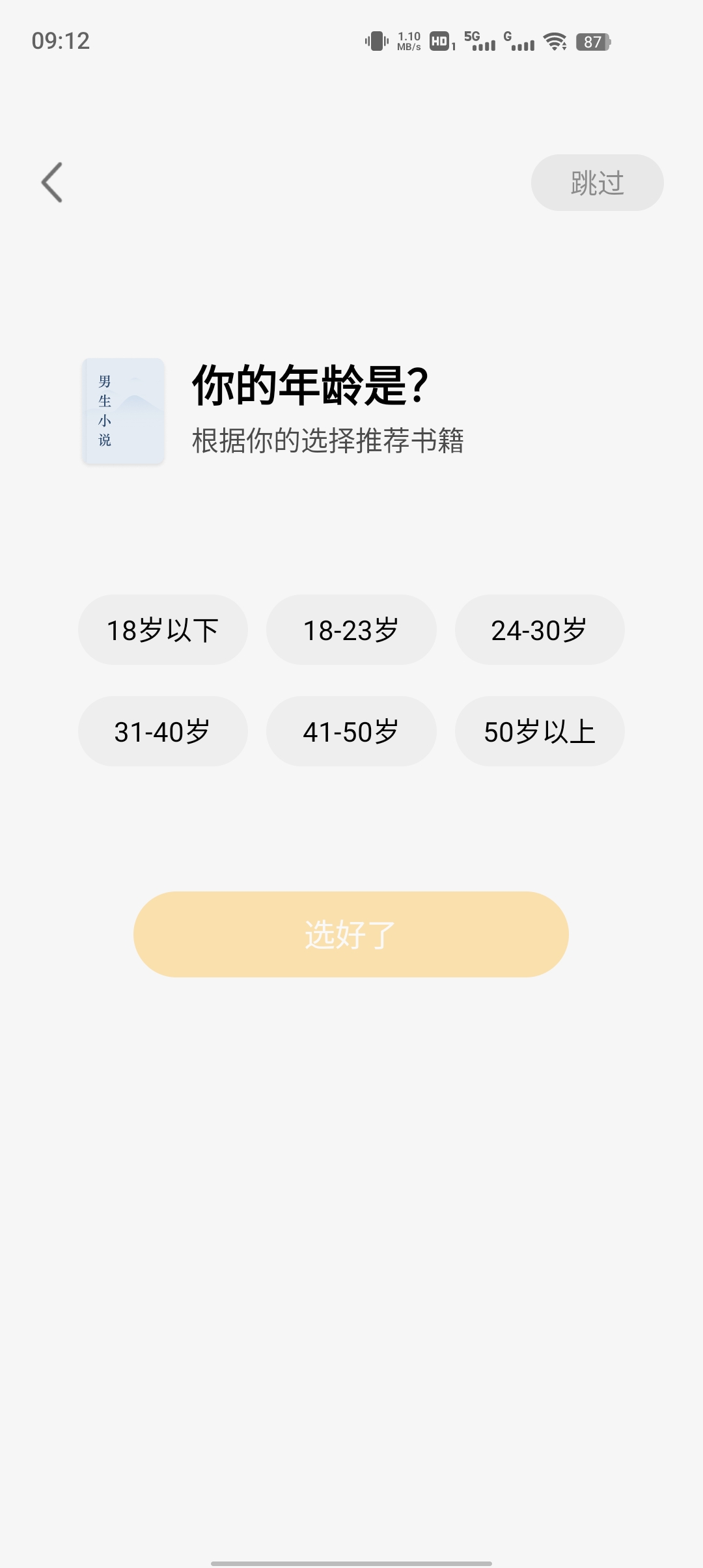The width and height of the screenshot is (703, 1568).
Task: Choose the 50岁以上 option
Action: click(x=539, y=731)
